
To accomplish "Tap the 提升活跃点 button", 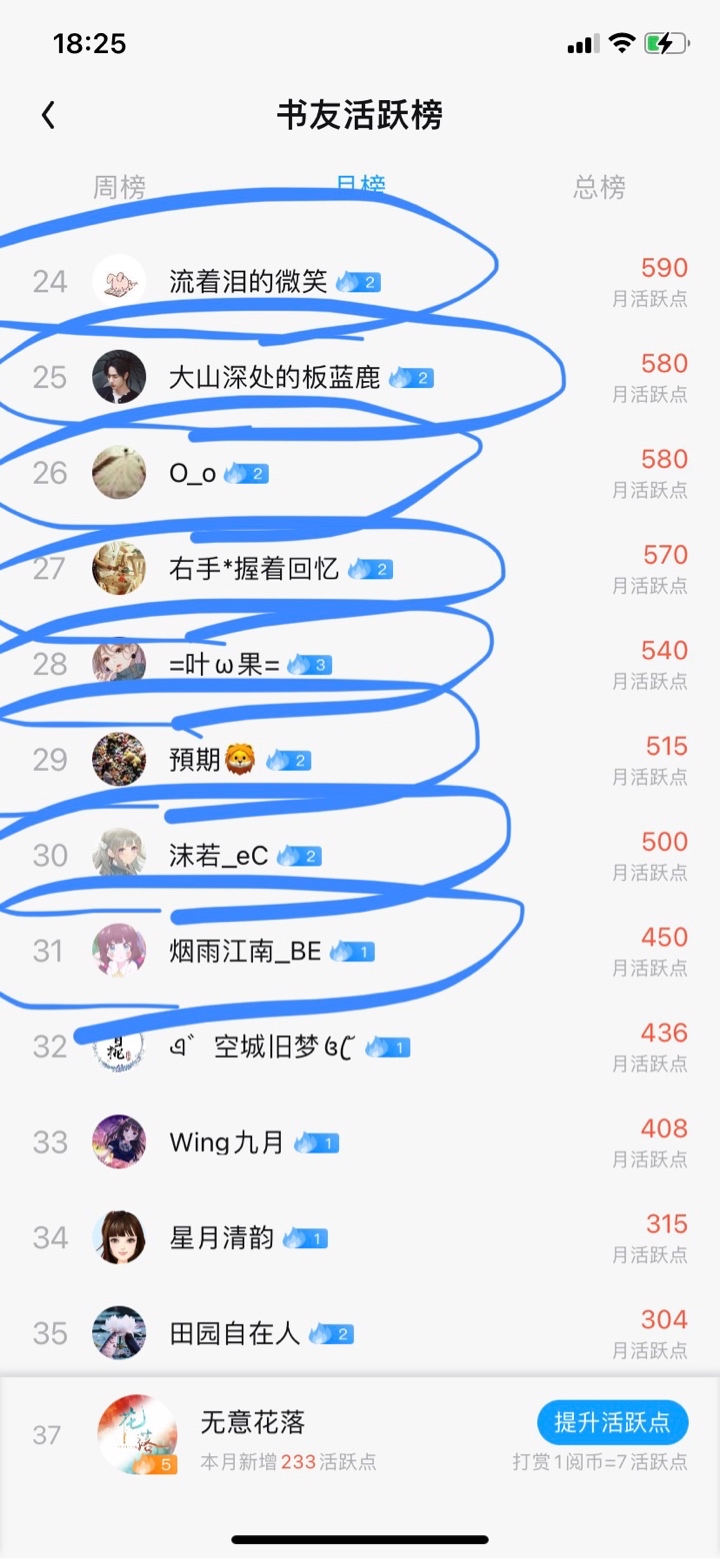I will tap(612, 1422).
